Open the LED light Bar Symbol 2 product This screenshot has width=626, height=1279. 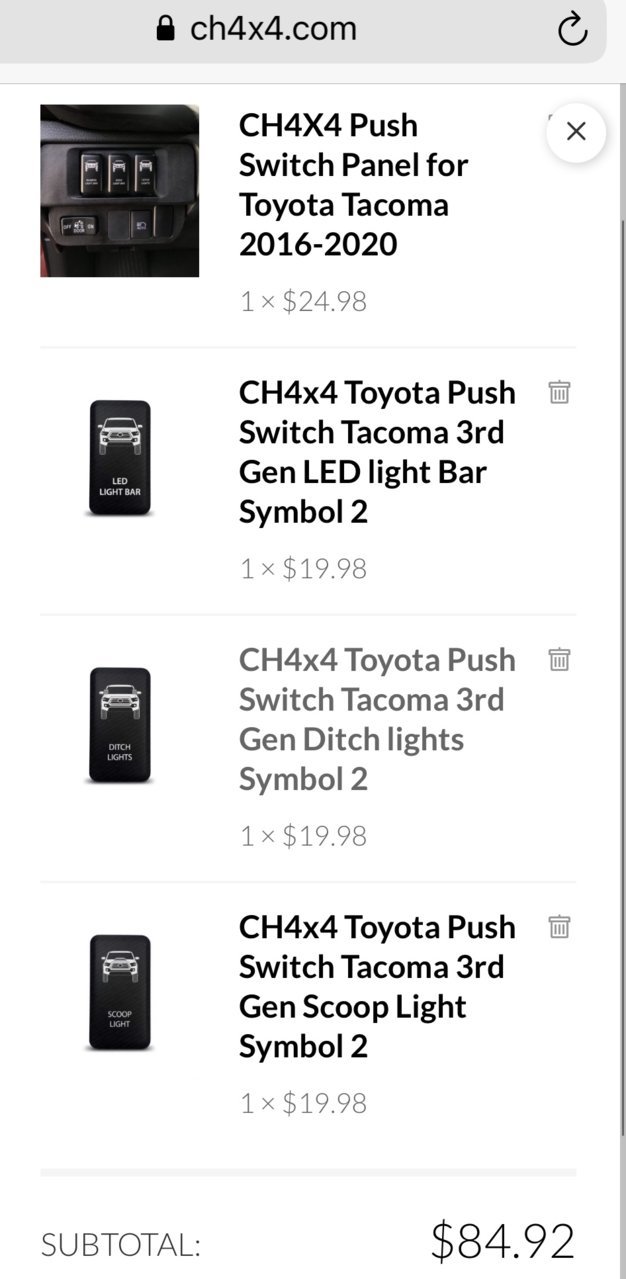pyautogui.click(x=378, y=452)
